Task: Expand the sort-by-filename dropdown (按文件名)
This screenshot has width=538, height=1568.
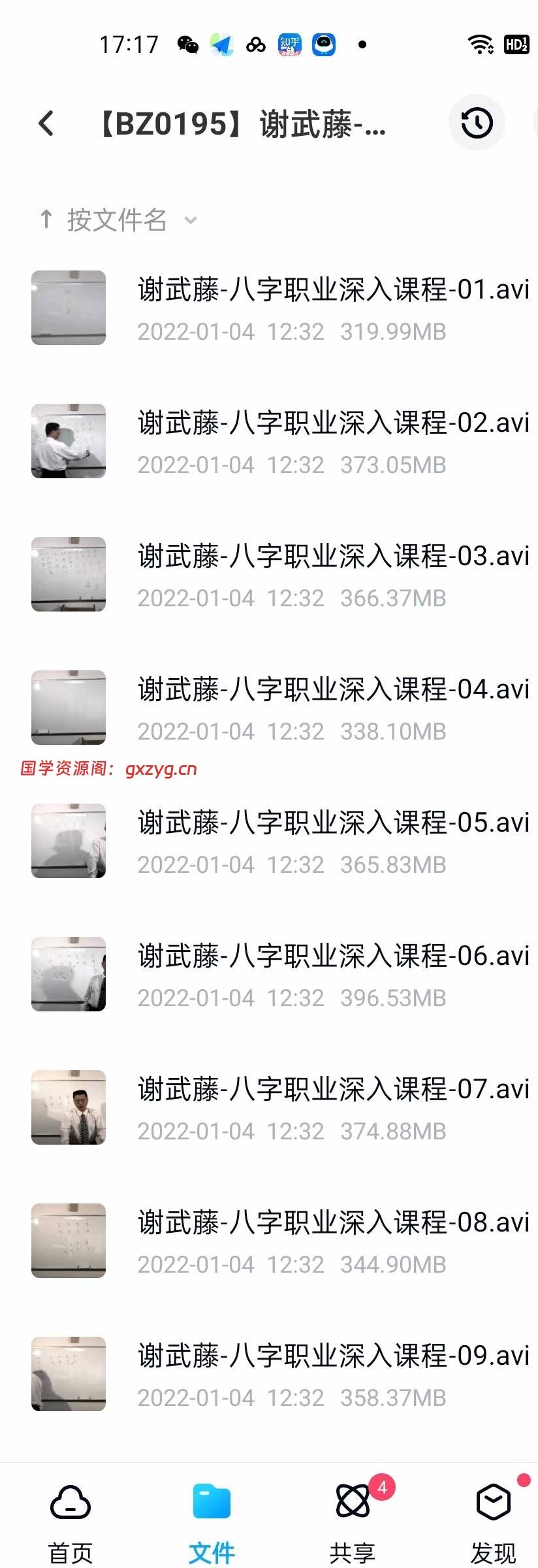Action: [118, 220]
